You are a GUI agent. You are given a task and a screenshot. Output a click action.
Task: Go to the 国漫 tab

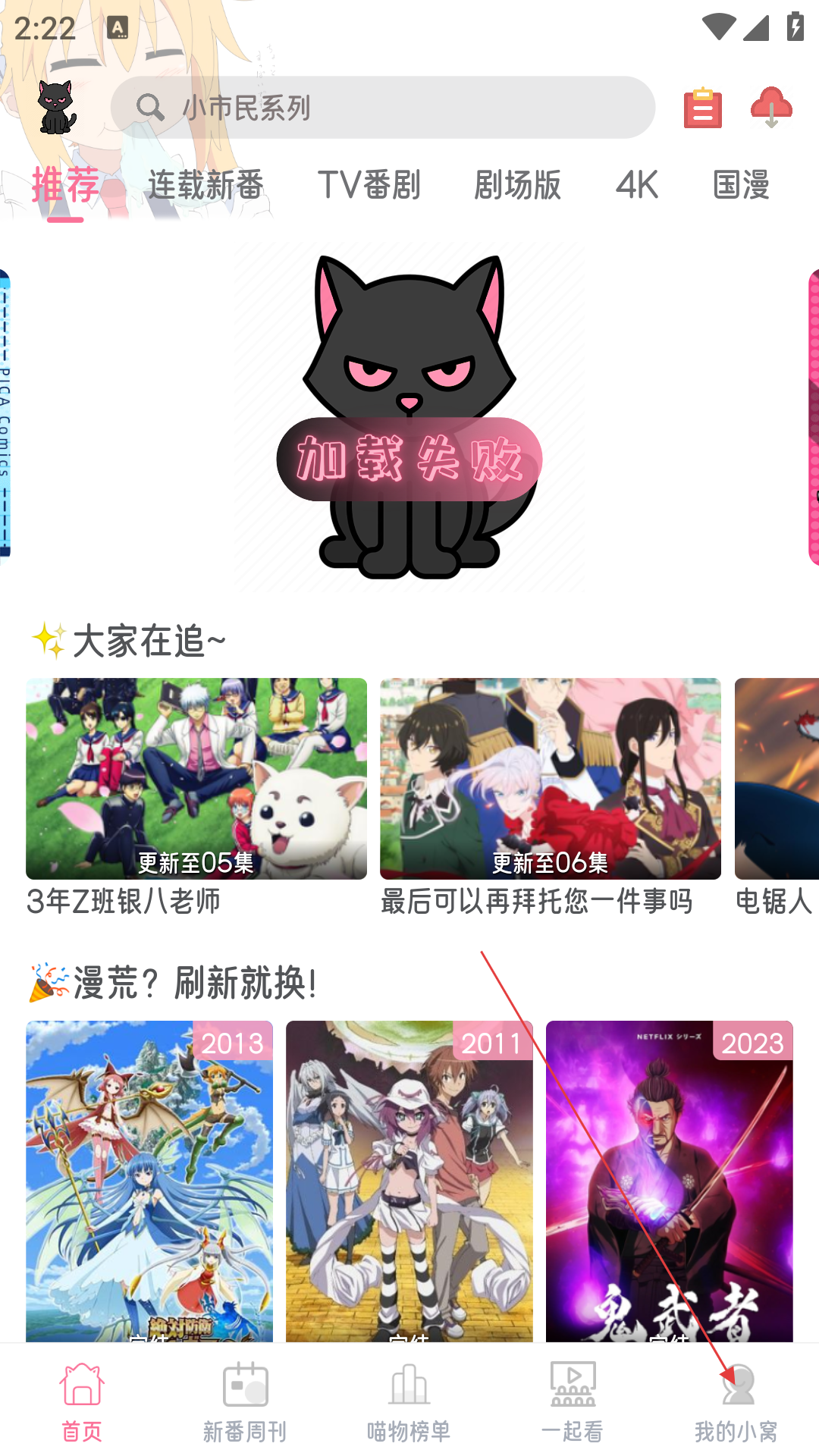coord(742,185)
